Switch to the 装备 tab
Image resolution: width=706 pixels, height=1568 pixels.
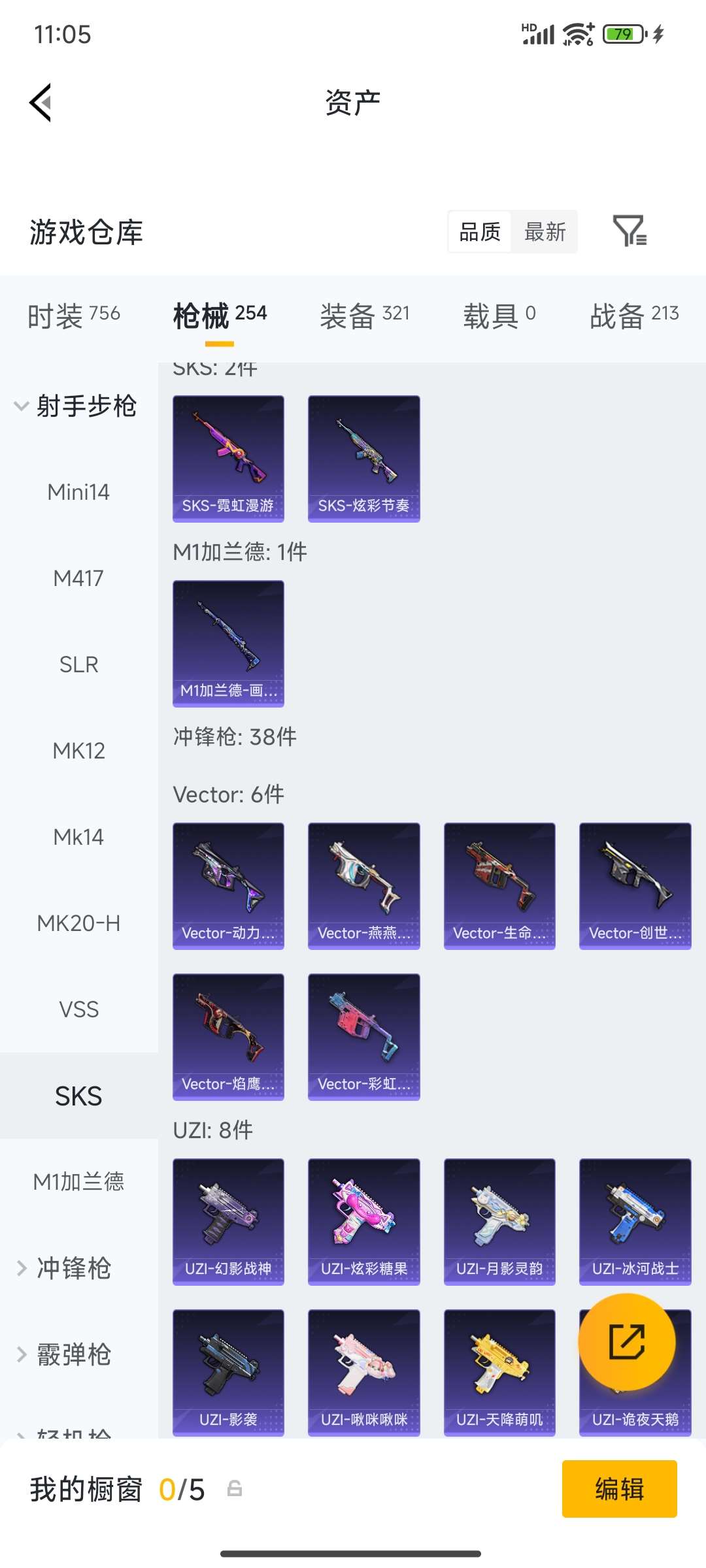coord(364,316)
